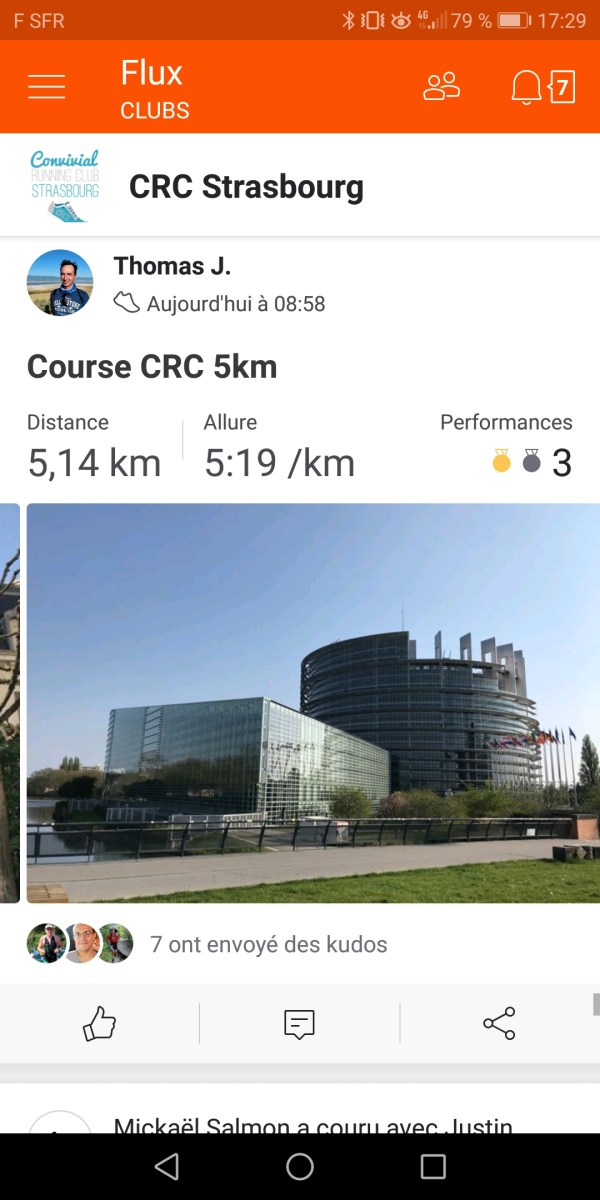This screenshot has height=1200, width=600.
Task: Share Thomas J.'s activity
Action: point(499,1023)
